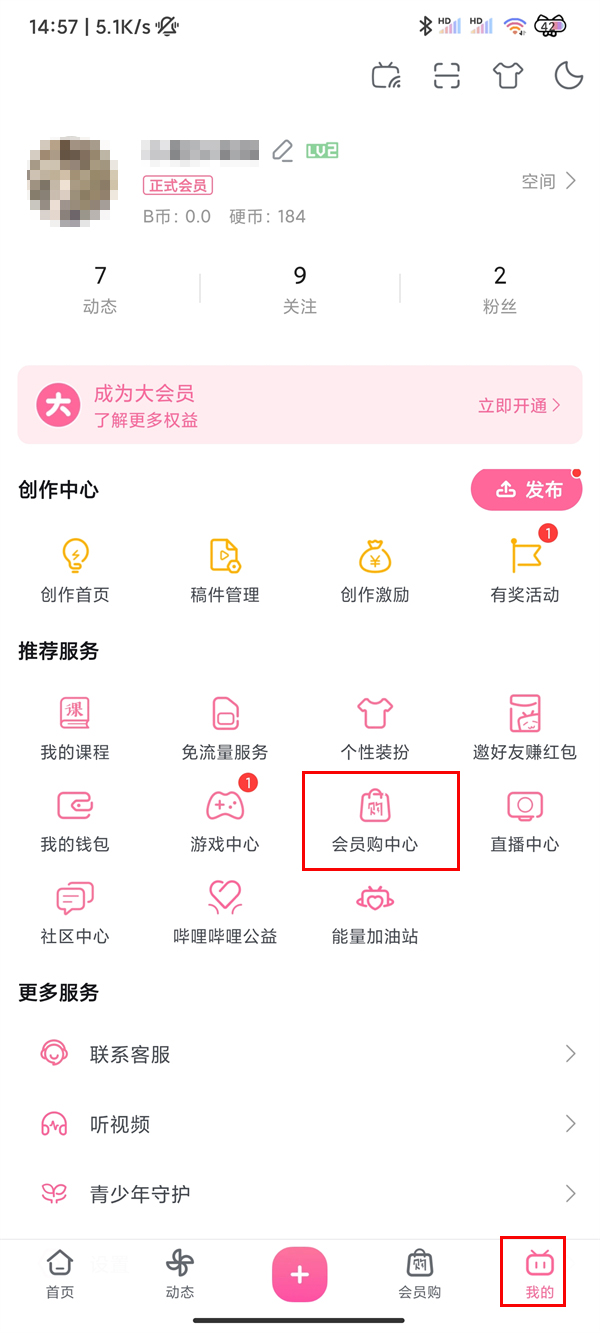This screenshot has height=1333, width=600.
Task: Open 创作首页
Action: point(75,570)
